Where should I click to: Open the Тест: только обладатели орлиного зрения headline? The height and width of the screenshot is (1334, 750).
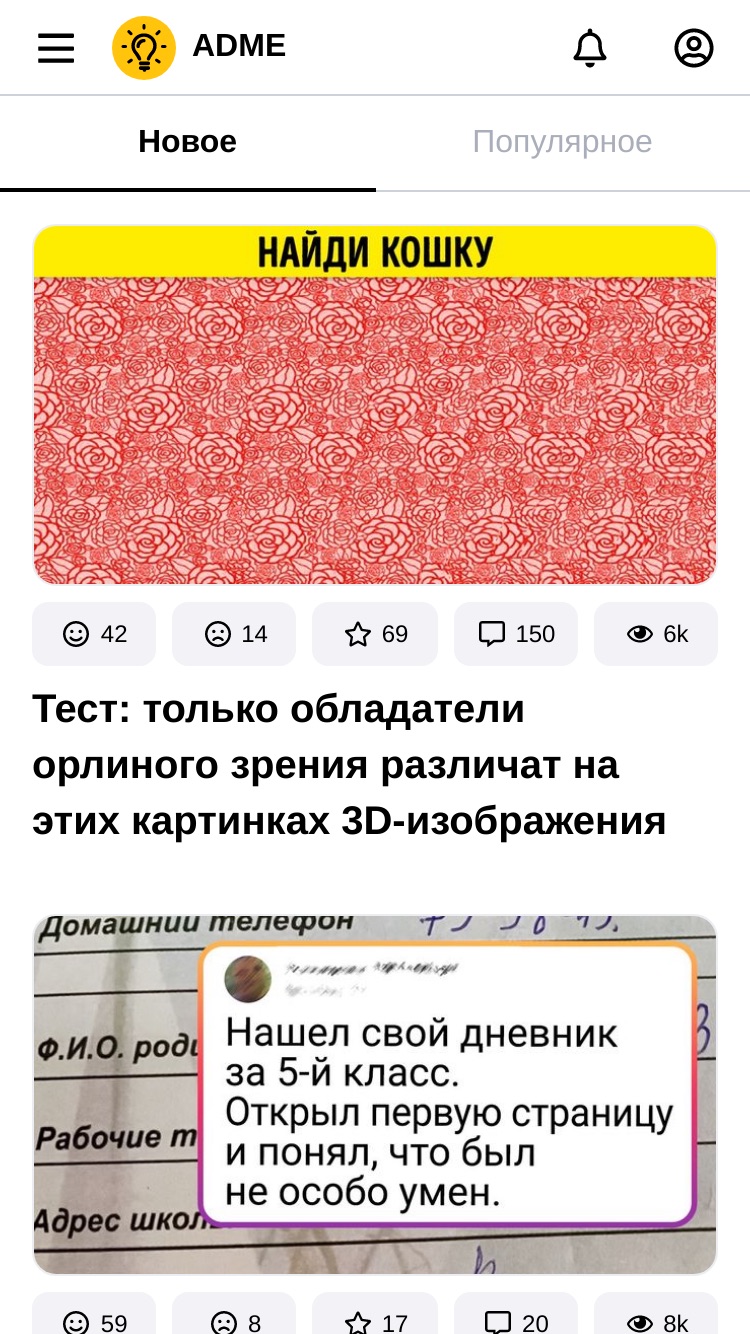349,765
